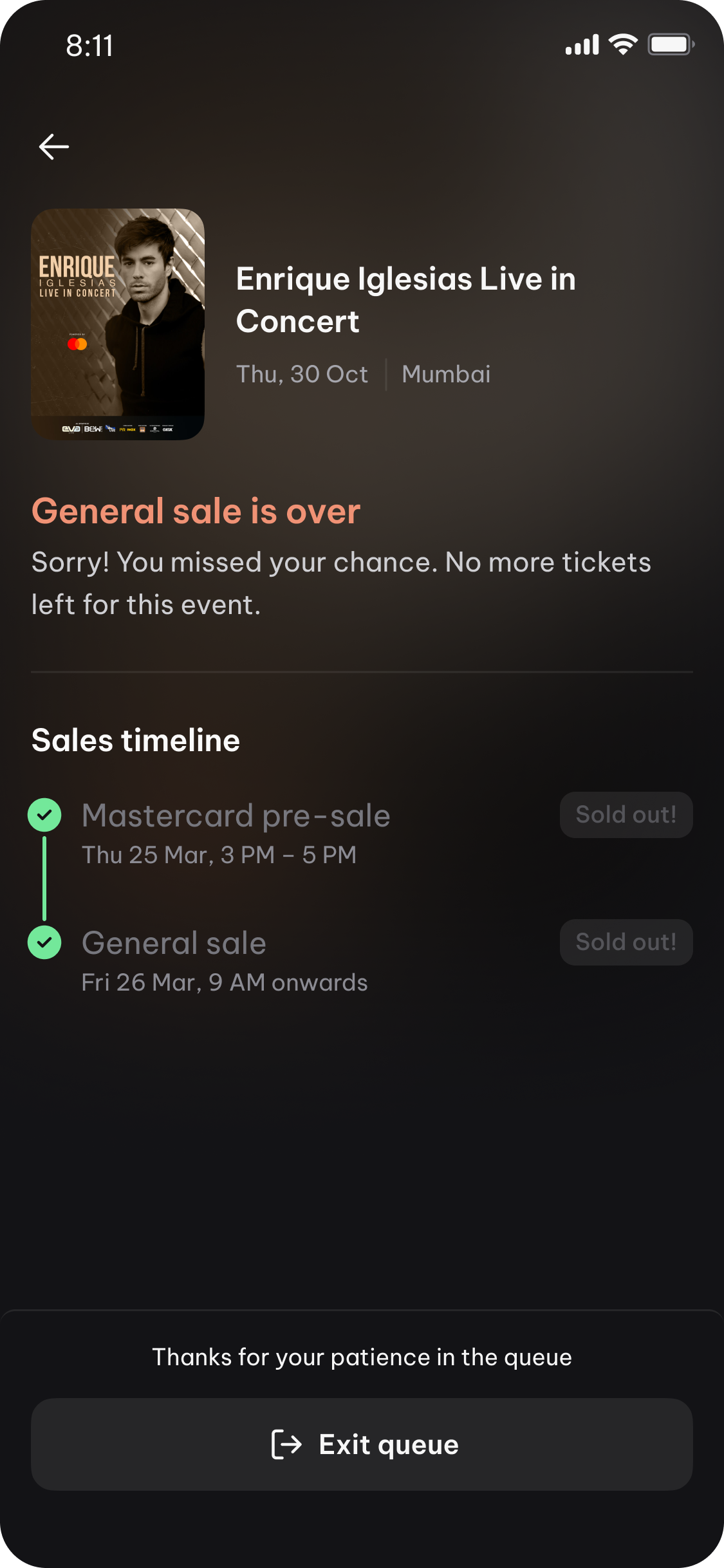Go back using the arrow icon

[x=54, y=147]
